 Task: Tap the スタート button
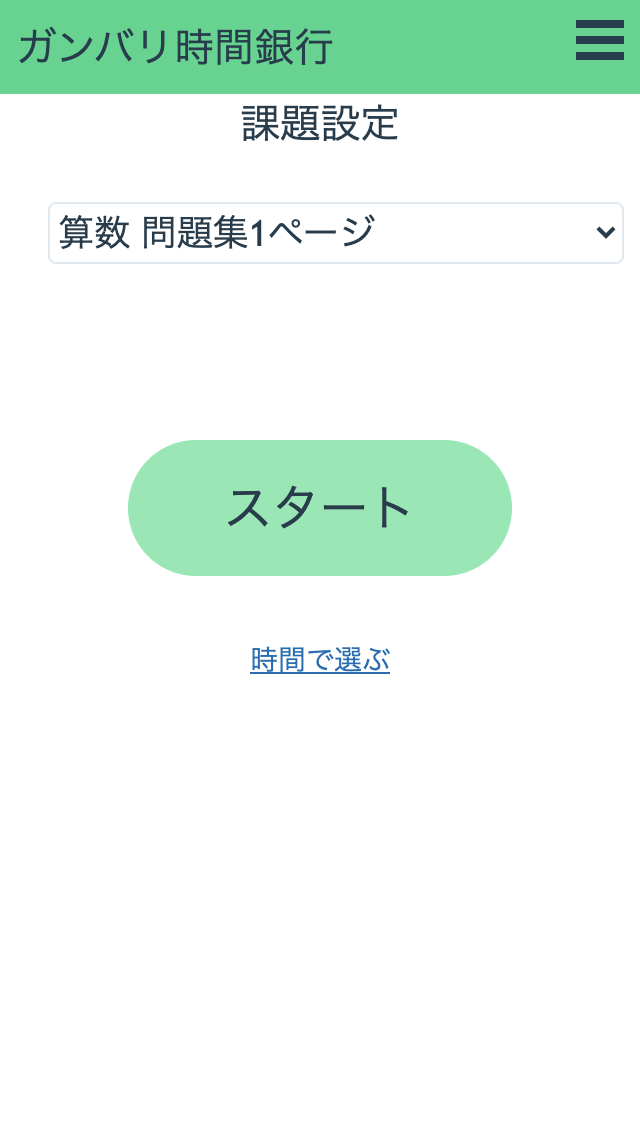coord(320,508)
